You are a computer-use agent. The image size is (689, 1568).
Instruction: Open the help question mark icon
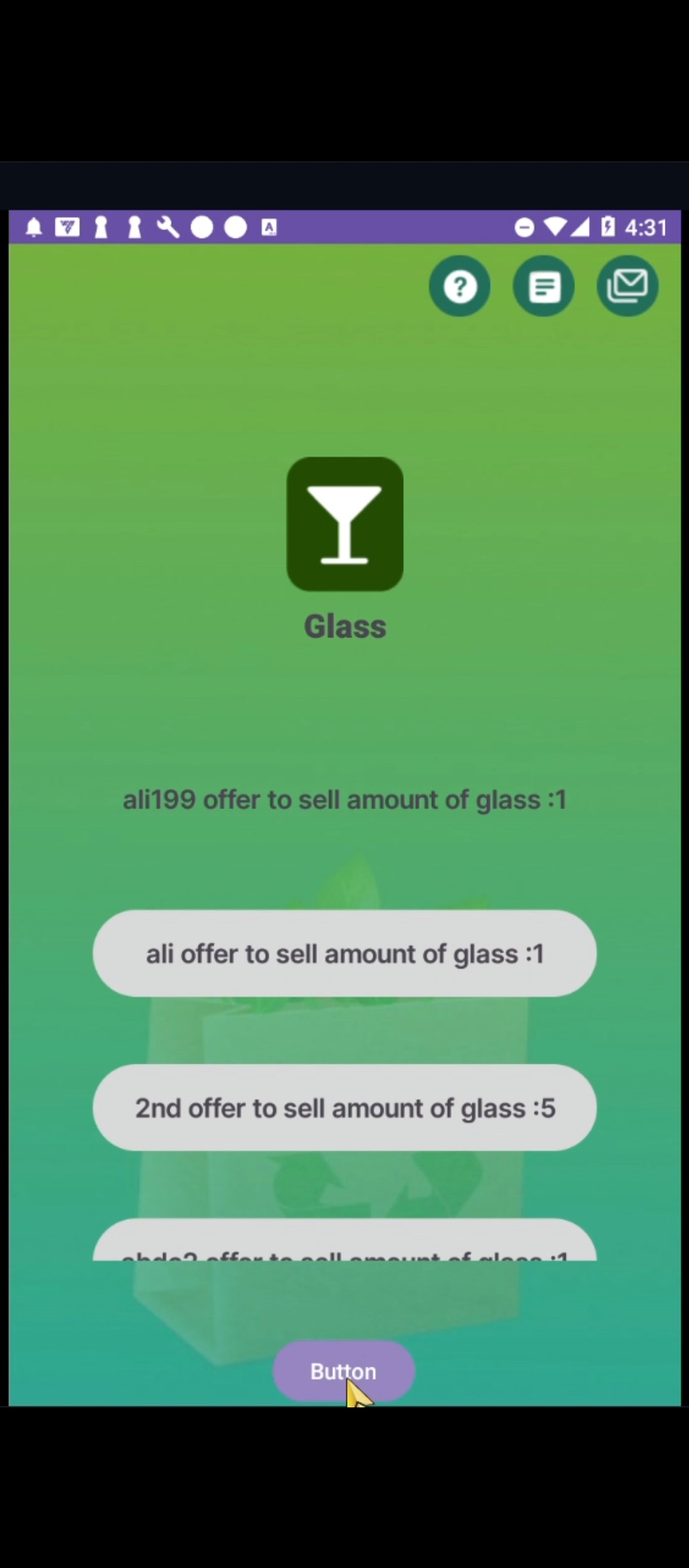pos(460,286)
